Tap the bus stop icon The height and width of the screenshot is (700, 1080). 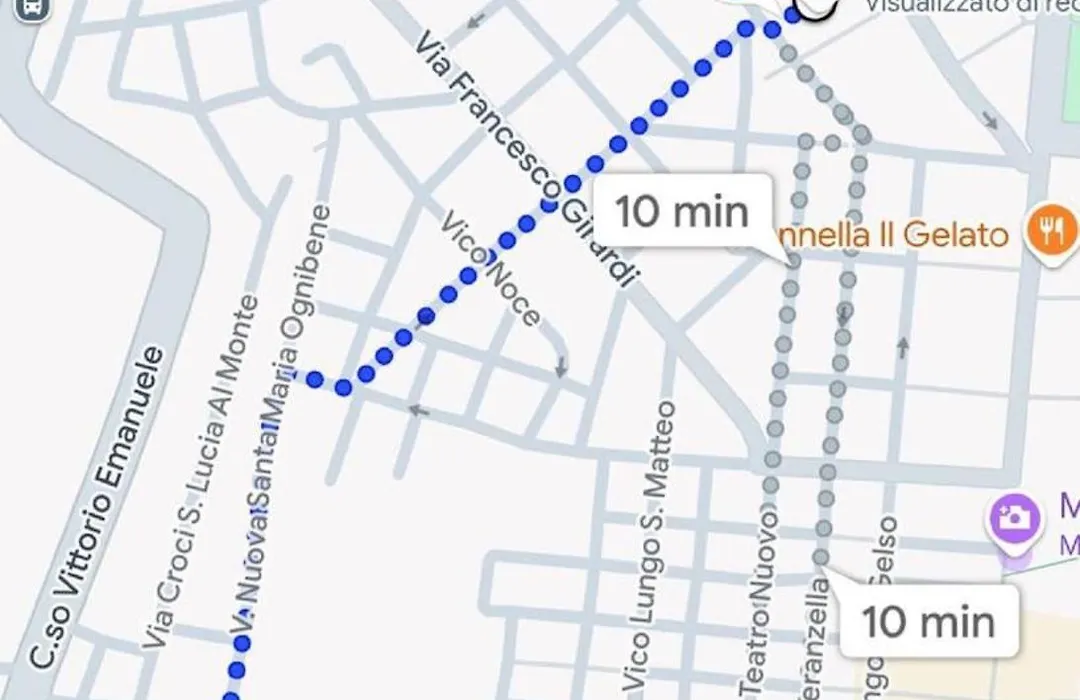[x=30, y=10]
